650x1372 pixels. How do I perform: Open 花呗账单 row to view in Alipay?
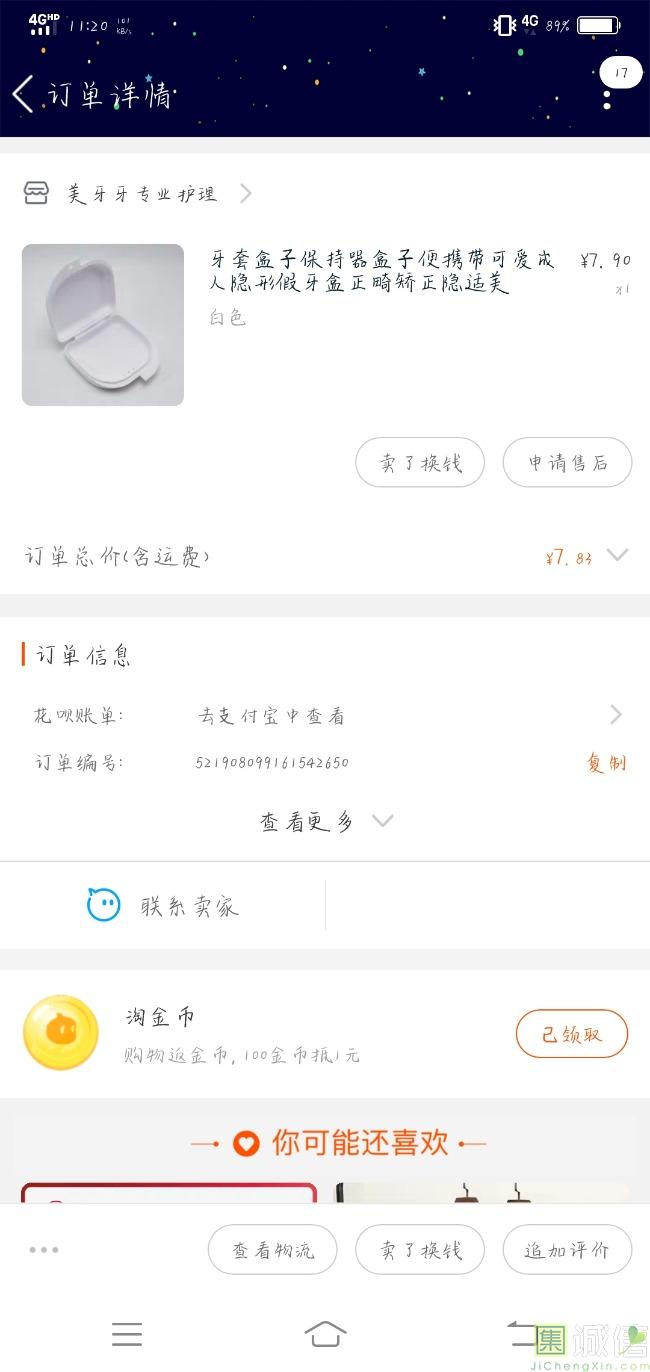point(324,715)
